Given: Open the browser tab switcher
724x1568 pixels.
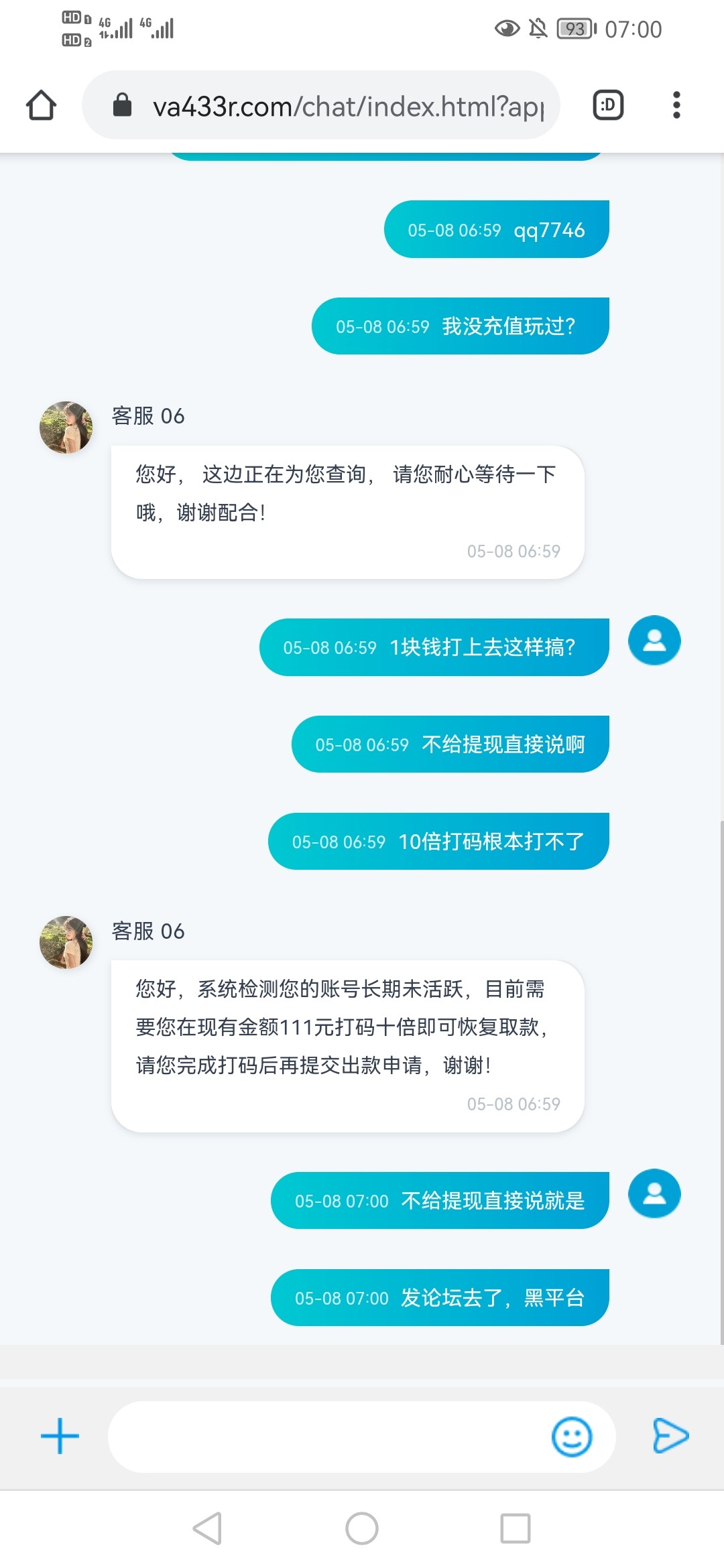Looking at the screenshot, I should 608,105.
